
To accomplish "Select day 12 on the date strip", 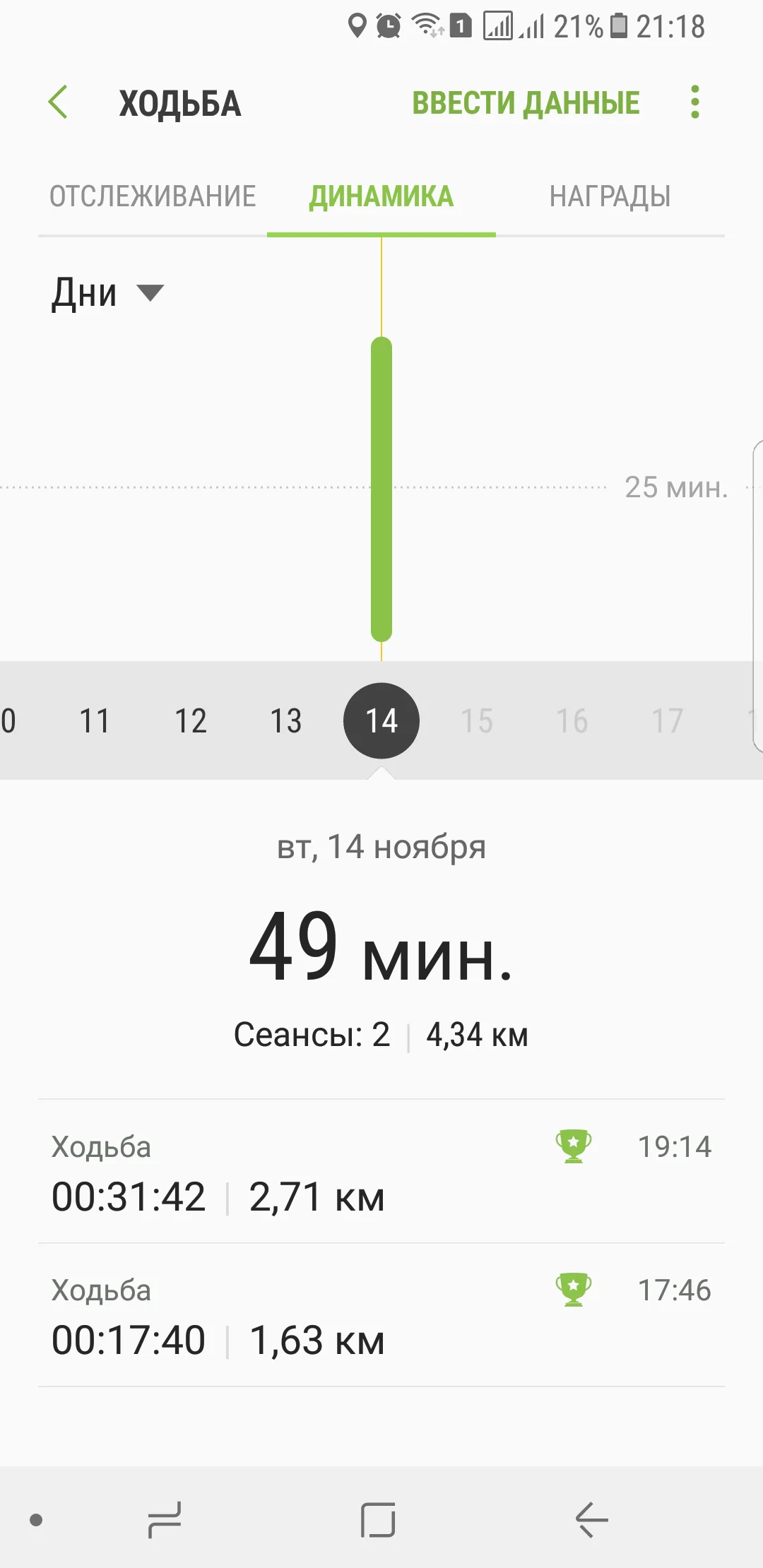I will coord(191,721).
